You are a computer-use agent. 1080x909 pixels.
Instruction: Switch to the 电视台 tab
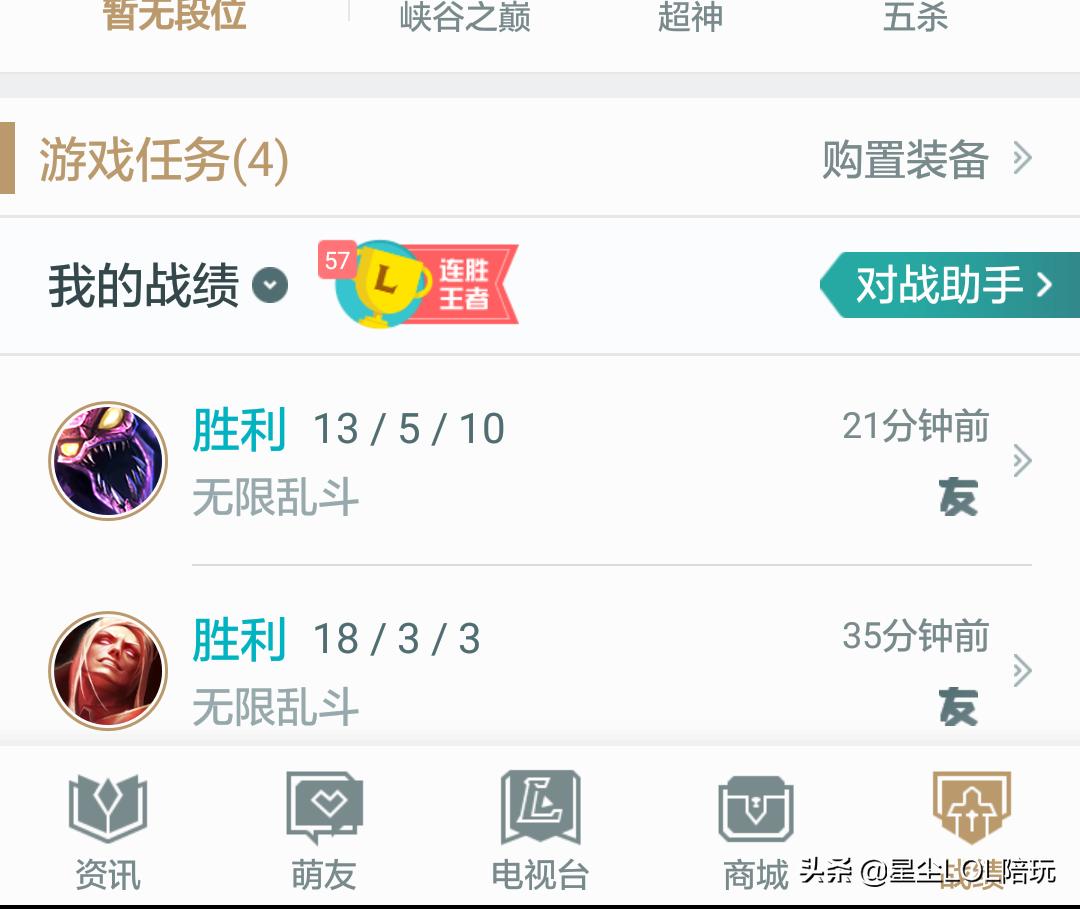tap(540, 832)
